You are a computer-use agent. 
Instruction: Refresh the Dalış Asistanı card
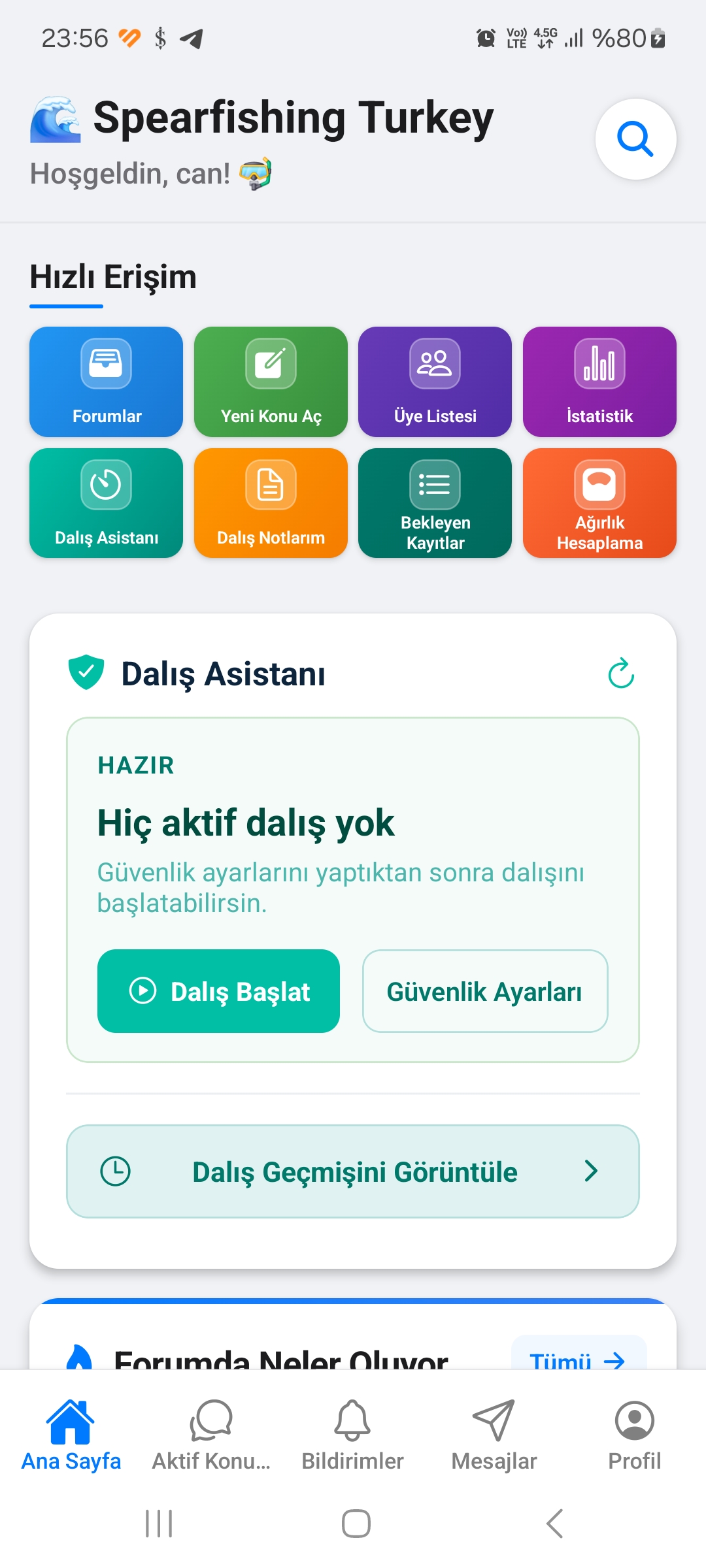[x=620, y=674]
